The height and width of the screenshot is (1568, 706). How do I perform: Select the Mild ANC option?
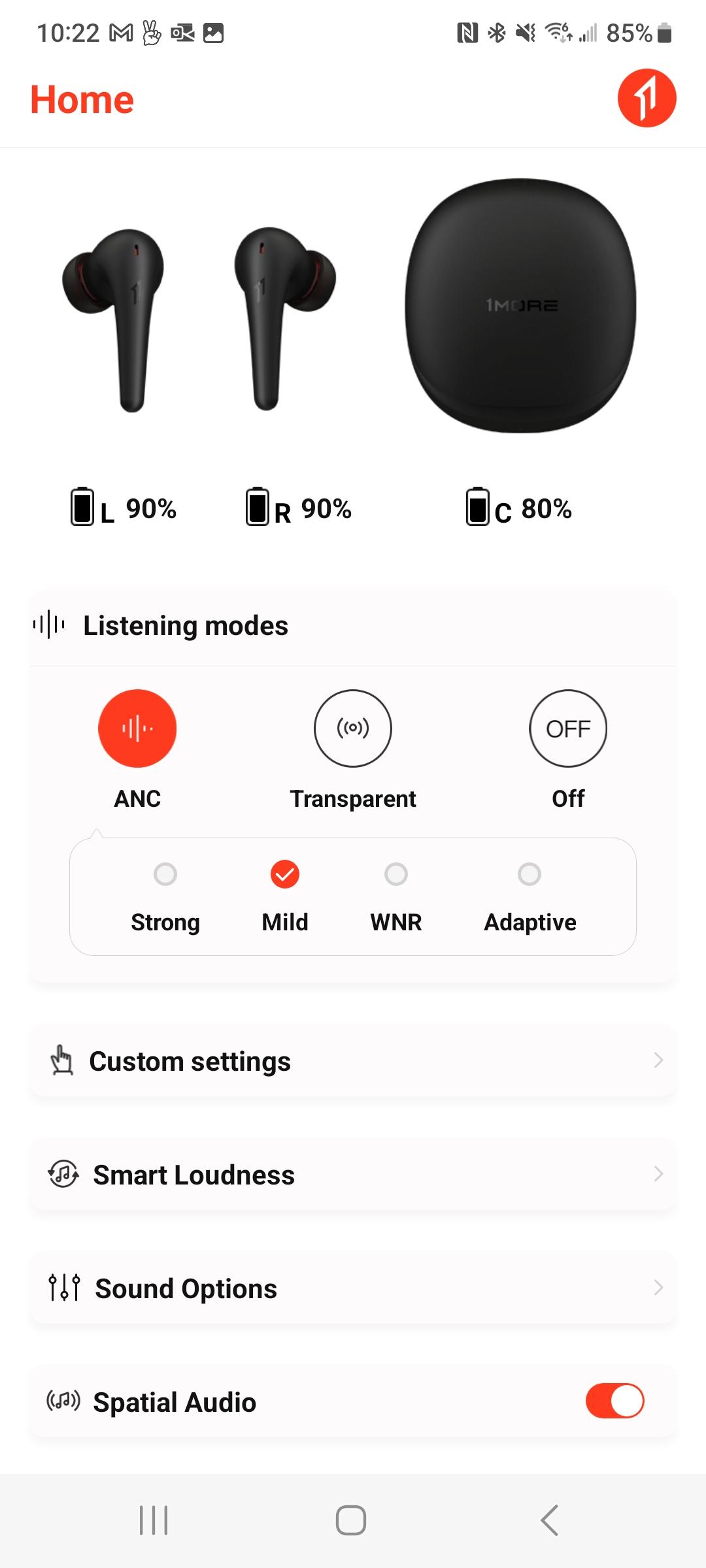click(x=285, y=874)
